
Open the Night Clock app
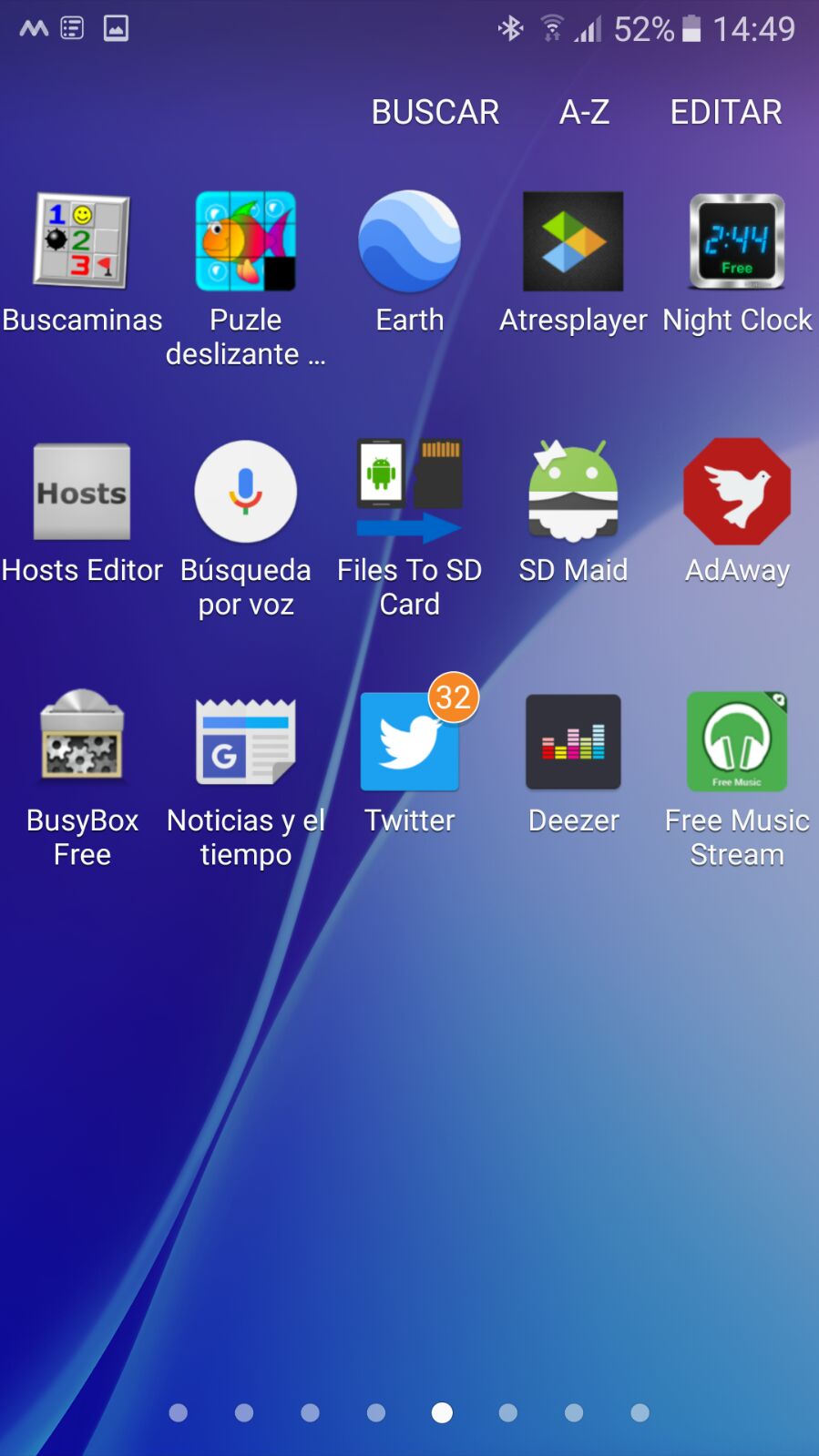tap(737, 242)
